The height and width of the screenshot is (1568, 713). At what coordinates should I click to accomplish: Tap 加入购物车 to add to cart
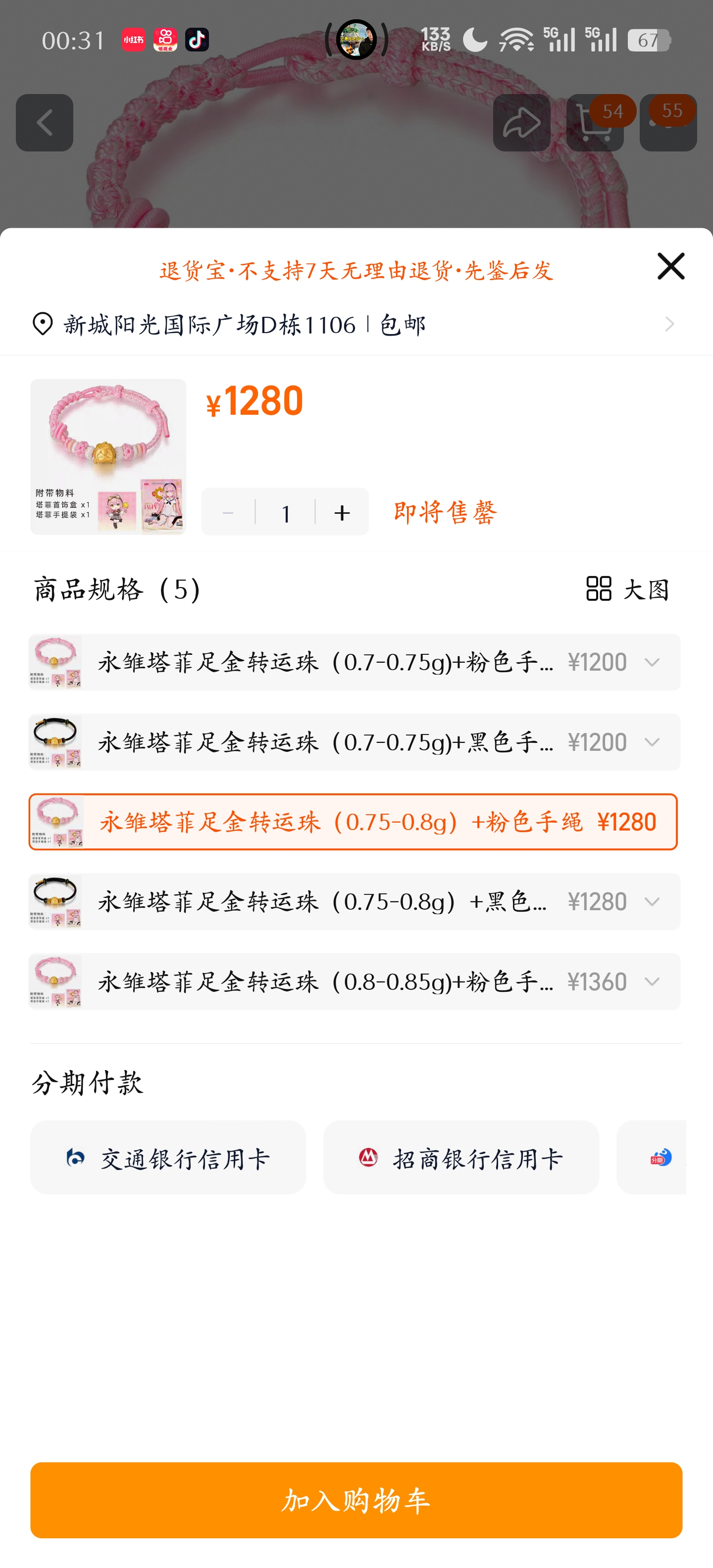356,1500
